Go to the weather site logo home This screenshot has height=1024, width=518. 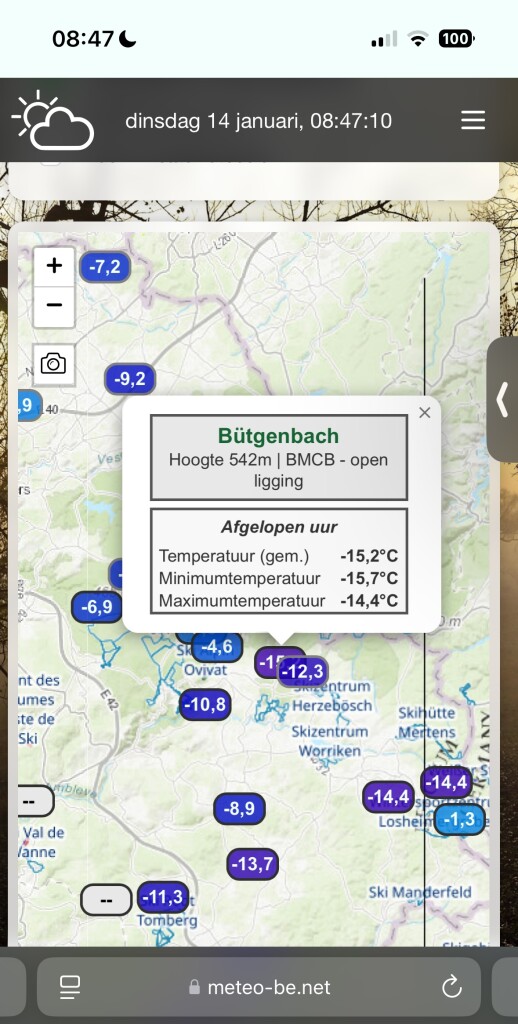coord(53,120)
